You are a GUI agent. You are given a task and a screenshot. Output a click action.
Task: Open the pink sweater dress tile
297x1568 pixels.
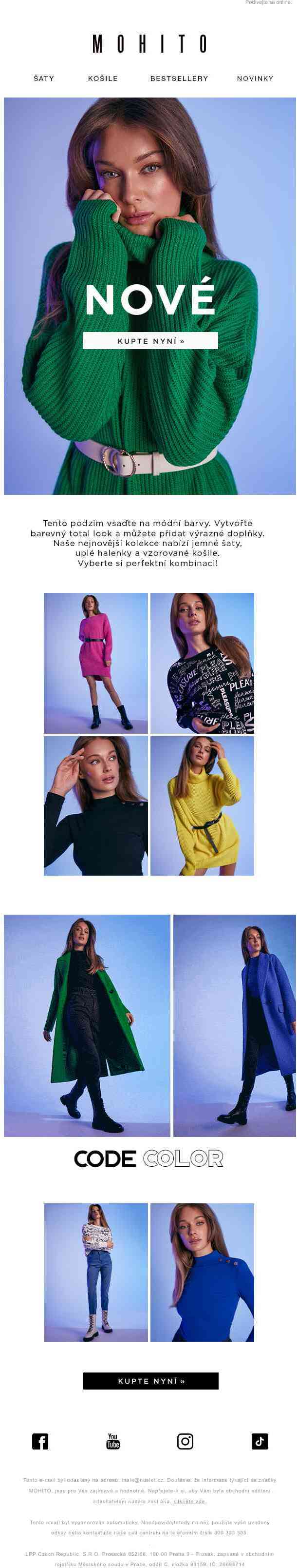click(x=95, y=663)
